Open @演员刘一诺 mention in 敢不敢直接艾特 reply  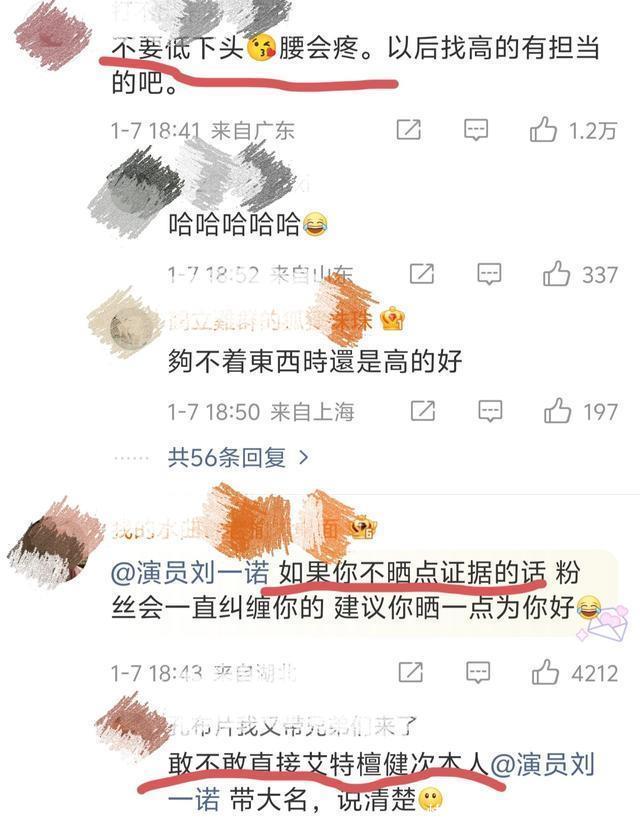(542, 765)
